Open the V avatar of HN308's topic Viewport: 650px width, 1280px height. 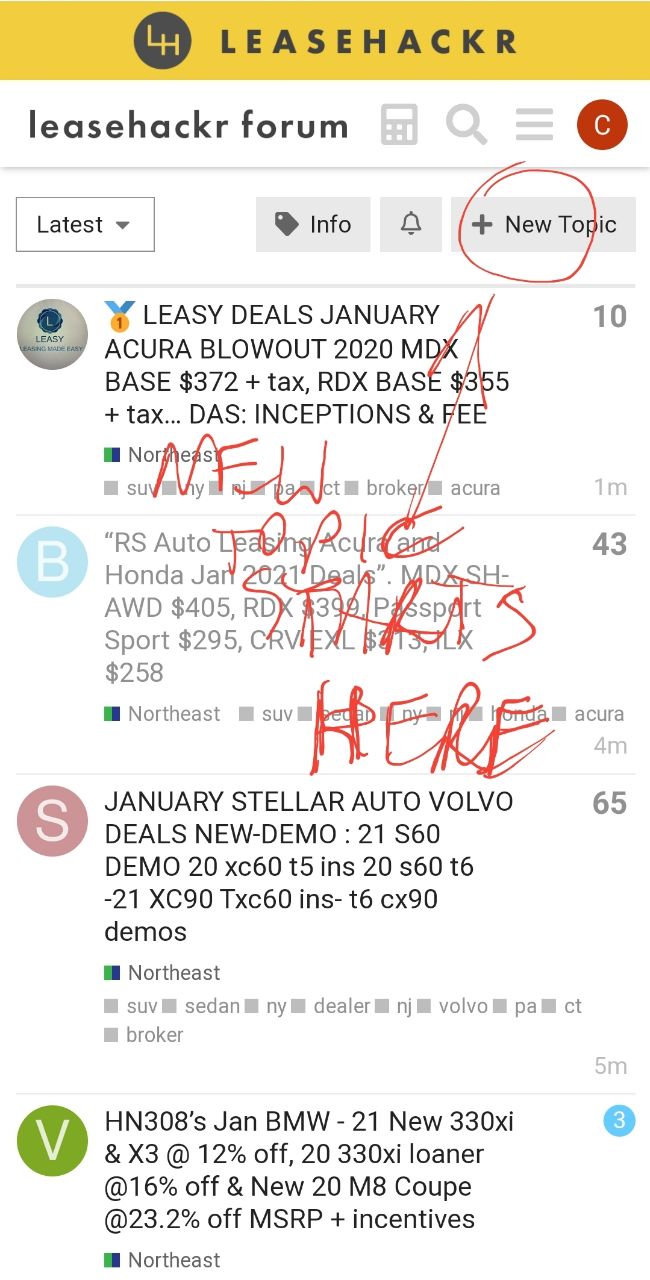click(53, 1141)
